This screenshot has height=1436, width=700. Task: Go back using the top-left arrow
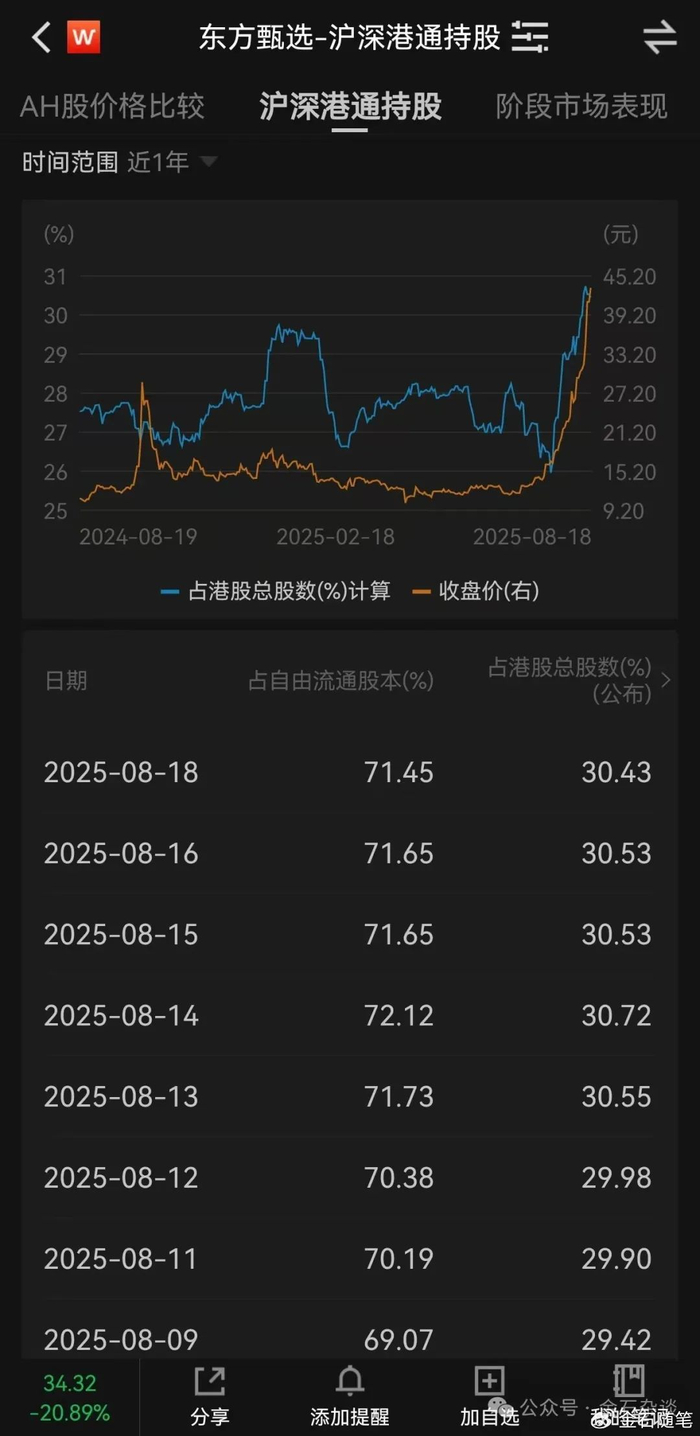coord(41,38)
